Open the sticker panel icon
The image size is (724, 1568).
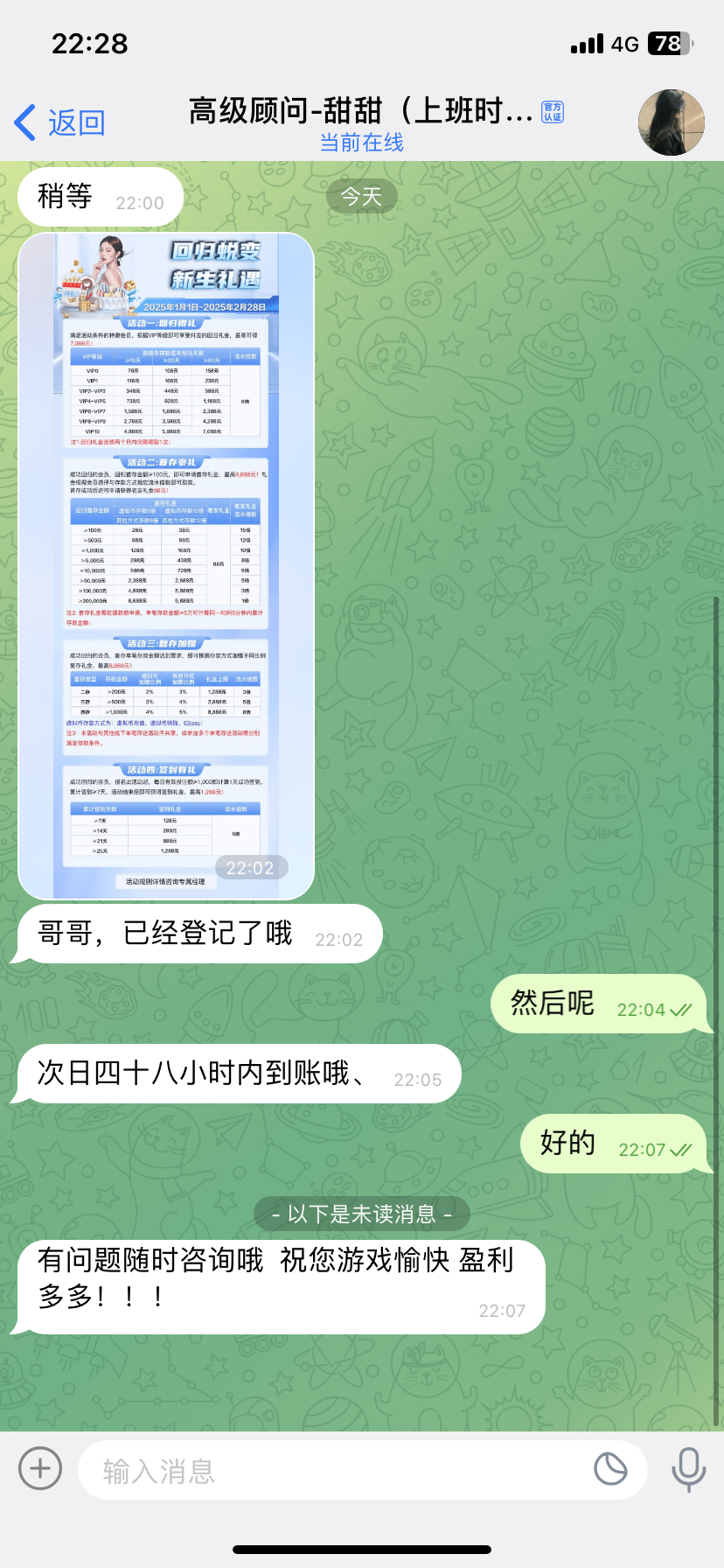(x=610, y=1468)
